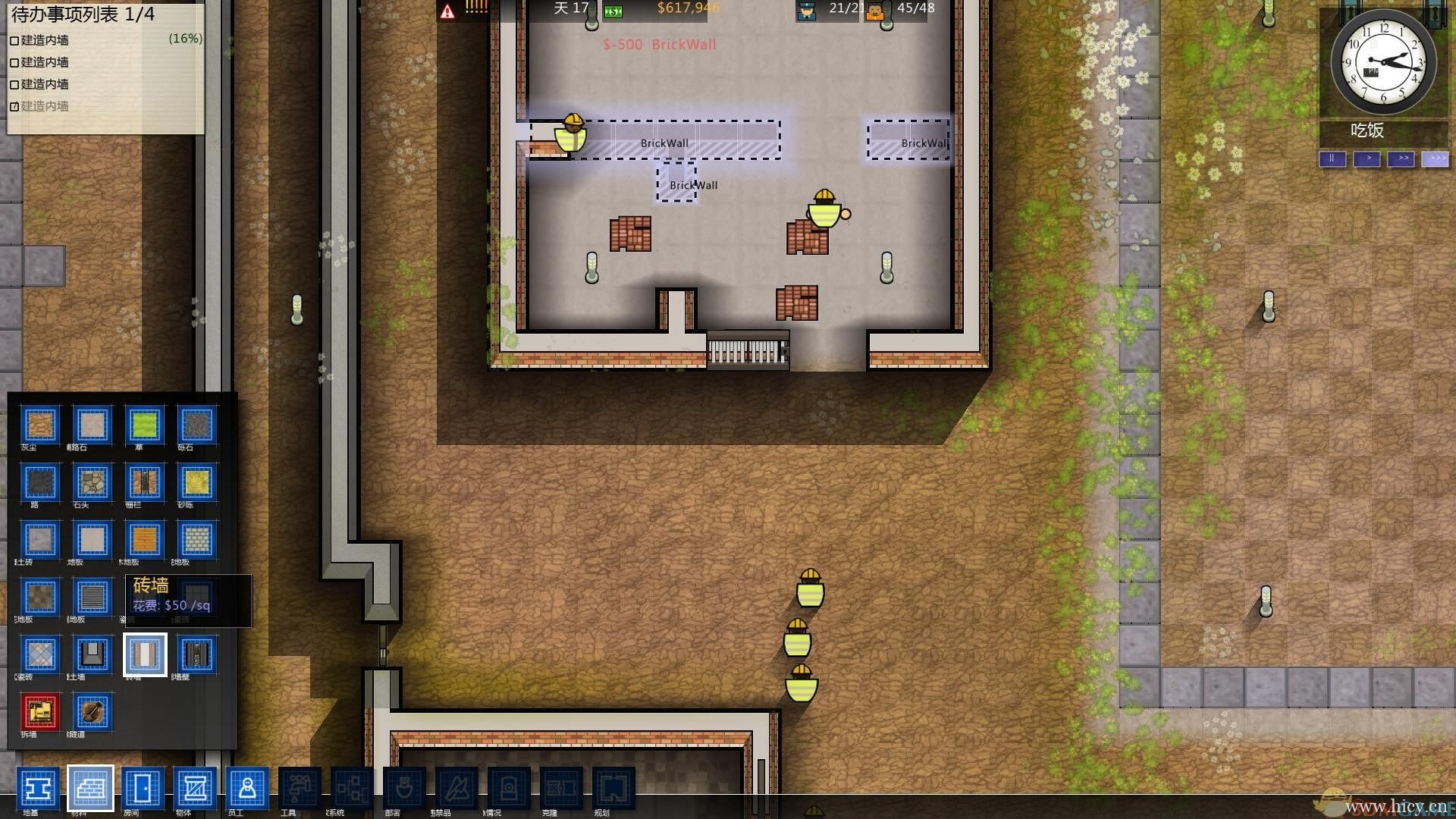Open the red warning alert icon

click(448, 11)
